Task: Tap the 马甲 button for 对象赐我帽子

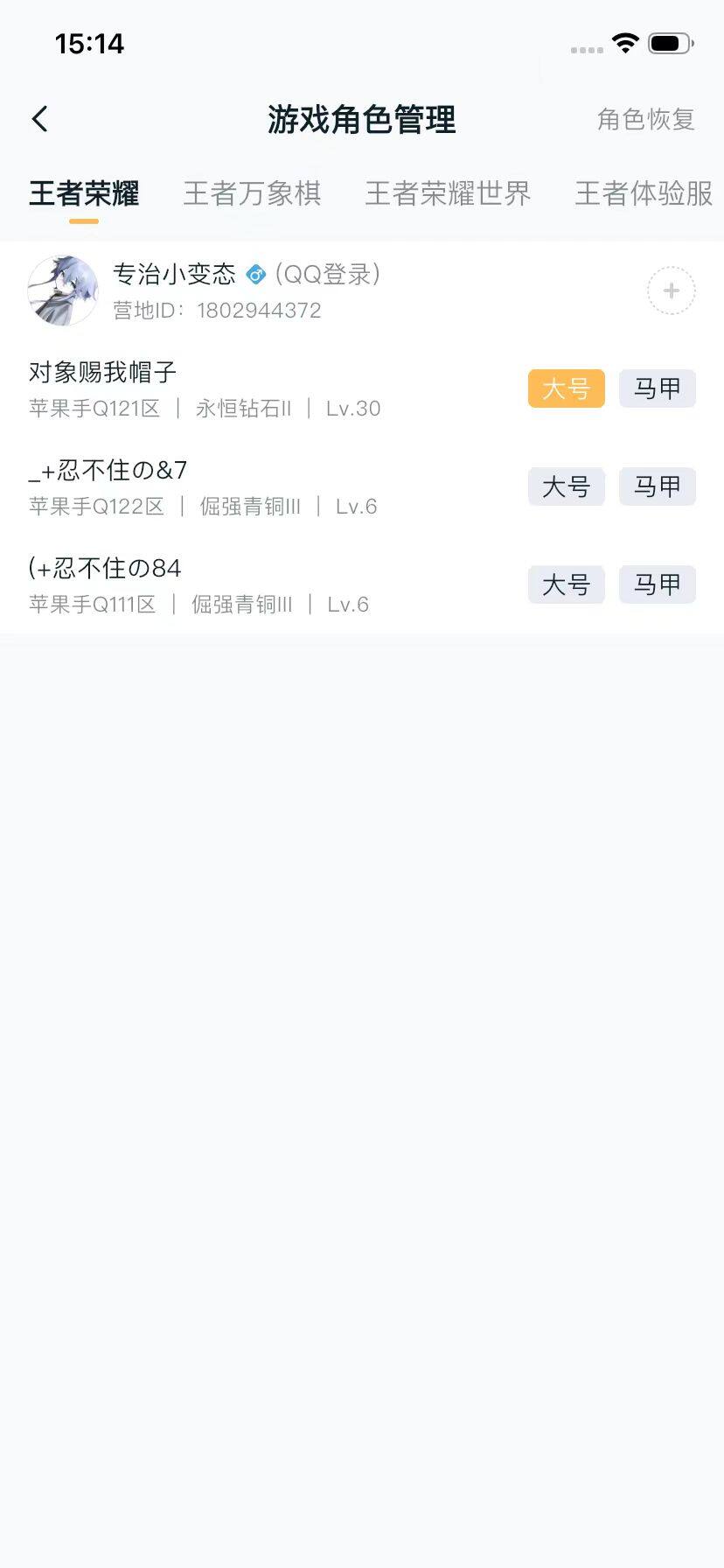Action: click(657, 388)
